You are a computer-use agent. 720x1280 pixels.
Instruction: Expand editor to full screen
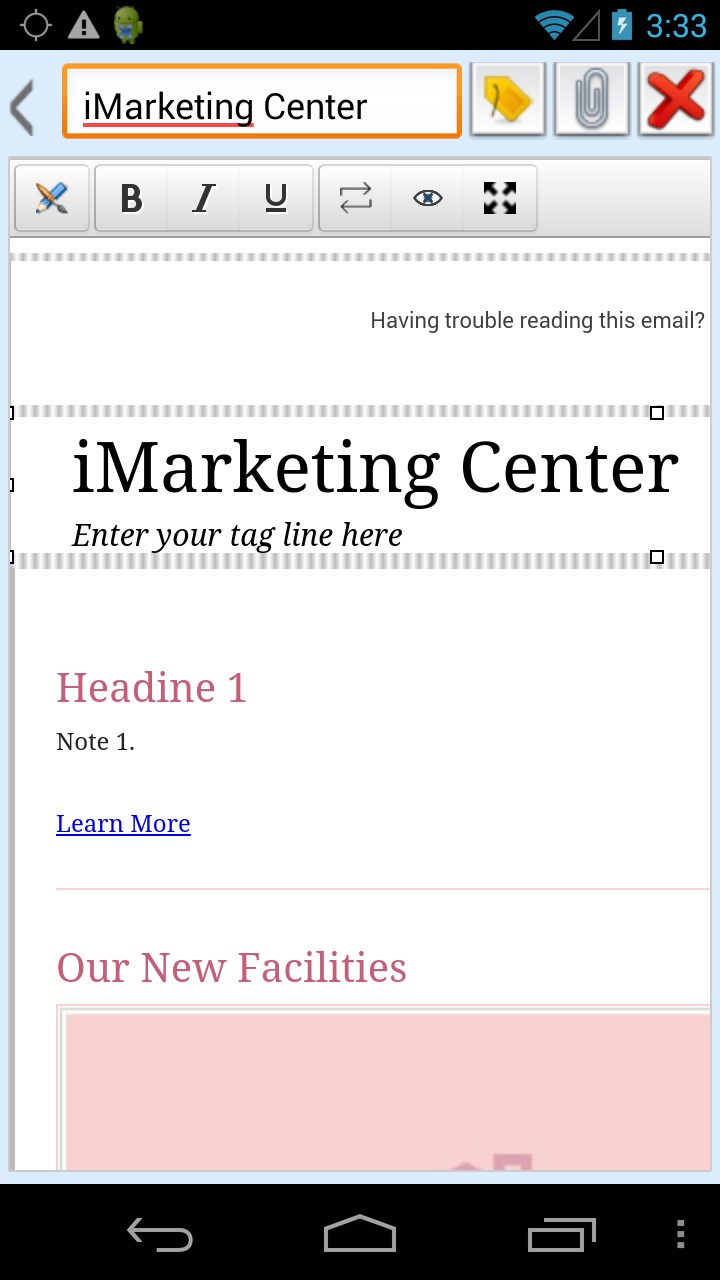click(500, 198)
